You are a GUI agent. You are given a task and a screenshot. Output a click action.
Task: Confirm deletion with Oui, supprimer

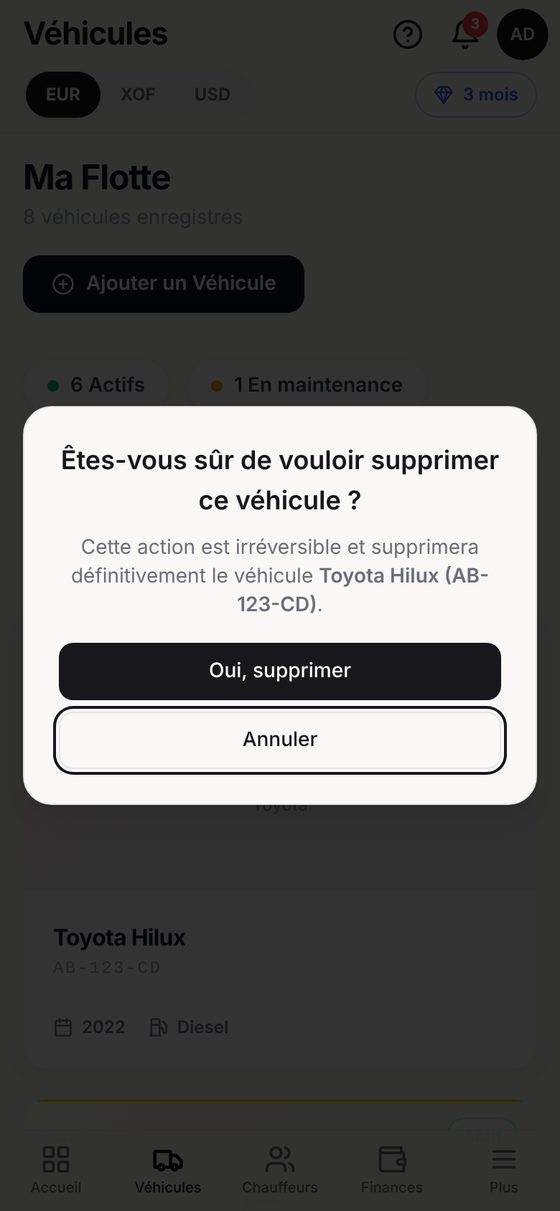[280, 671]
